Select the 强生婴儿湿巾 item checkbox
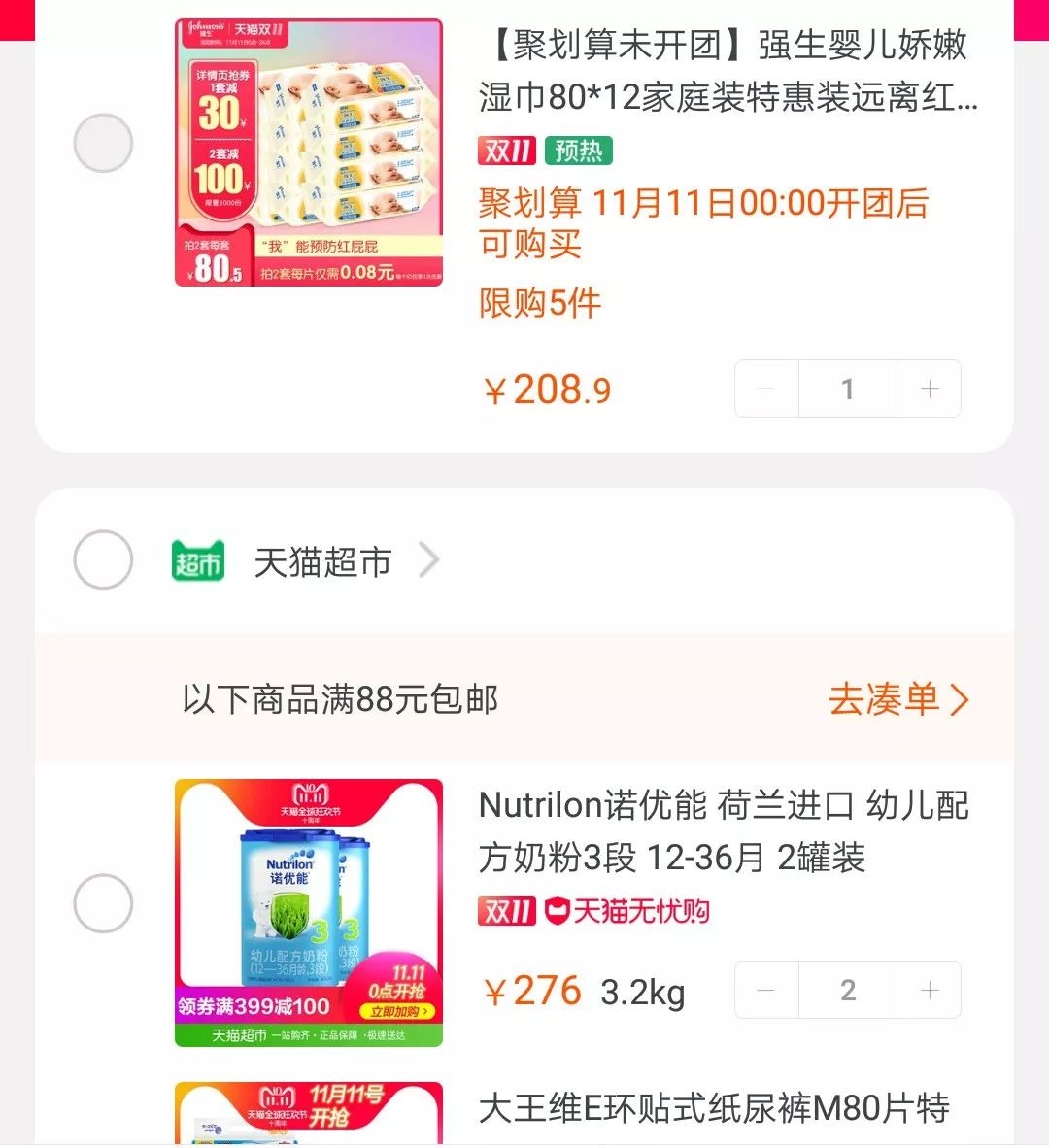Image resolution: width=1049 pixels, height=1148 pixels. 103,144
